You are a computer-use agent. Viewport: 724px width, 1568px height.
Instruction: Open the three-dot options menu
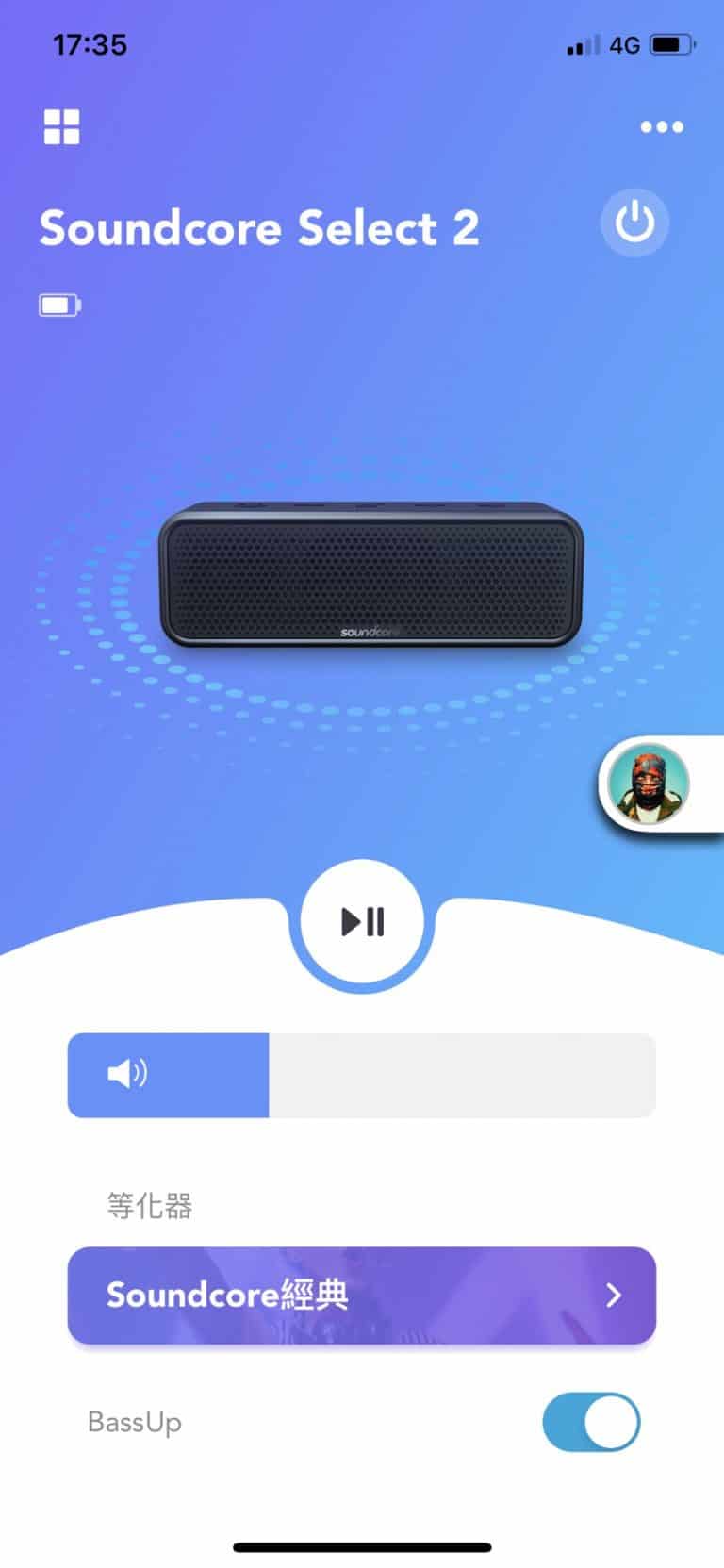[x=662, y=126]
